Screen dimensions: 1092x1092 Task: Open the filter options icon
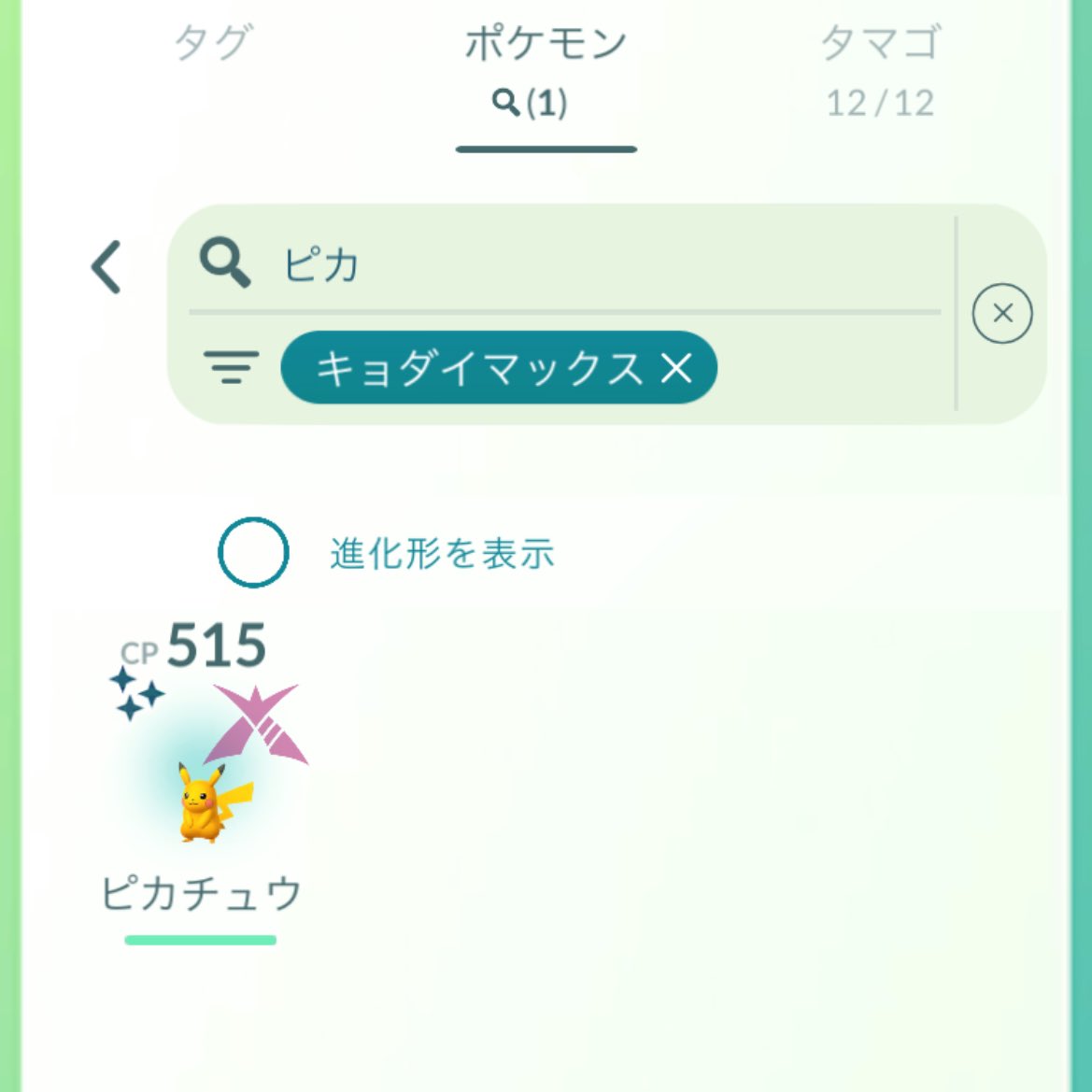[231, 368]
